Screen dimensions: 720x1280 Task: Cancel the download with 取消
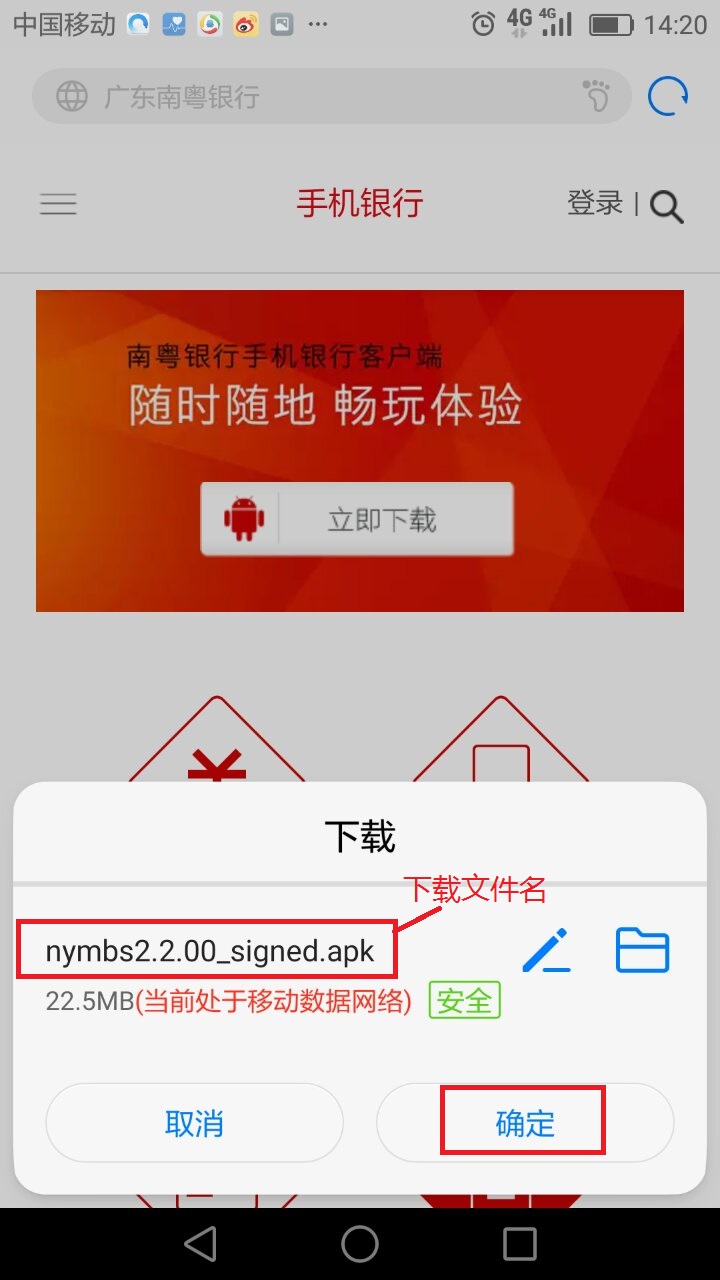coord(194,1123)
